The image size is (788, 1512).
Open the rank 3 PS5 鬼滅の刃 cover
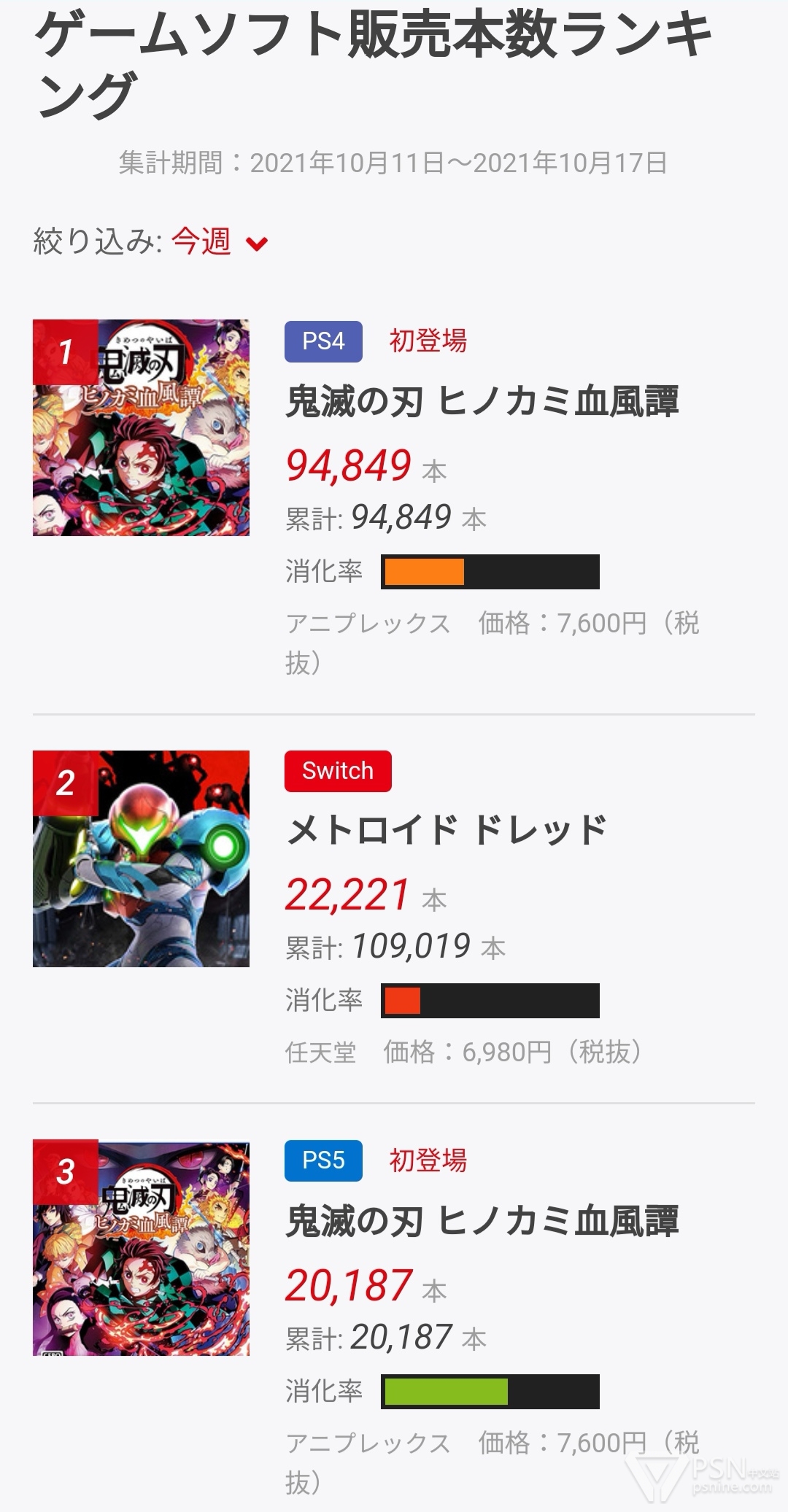pyautogui.click(x=141, y=1248)
